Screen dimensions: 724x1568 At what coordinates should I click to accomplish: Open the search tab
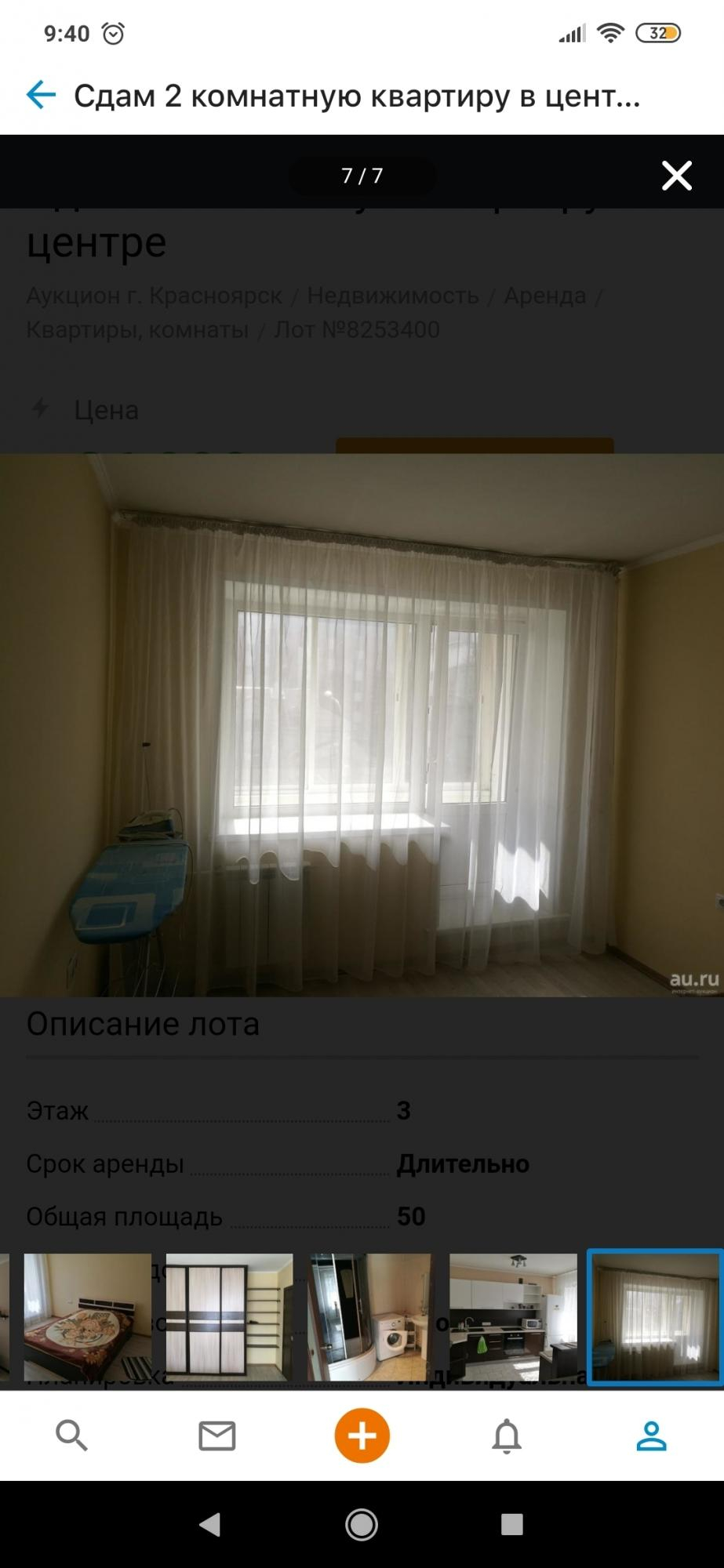coord(71,1436)
